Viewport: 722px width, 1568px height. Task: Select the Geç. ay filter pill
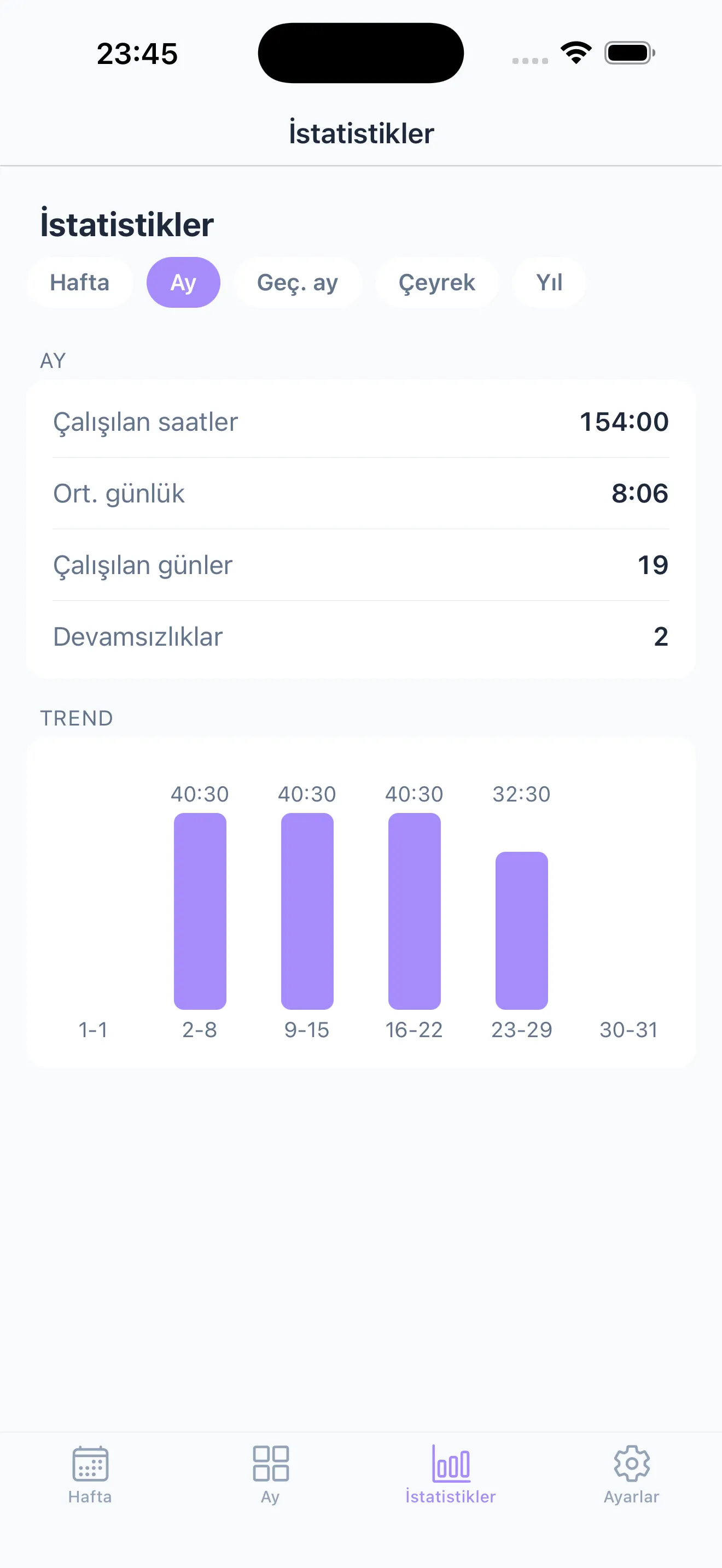[x=298, y=283]
